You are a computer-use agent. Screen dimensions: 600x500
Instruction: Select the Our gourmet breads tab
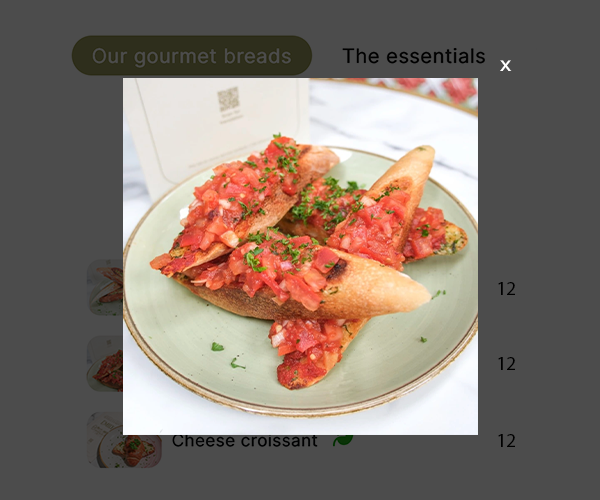(191, 56)
